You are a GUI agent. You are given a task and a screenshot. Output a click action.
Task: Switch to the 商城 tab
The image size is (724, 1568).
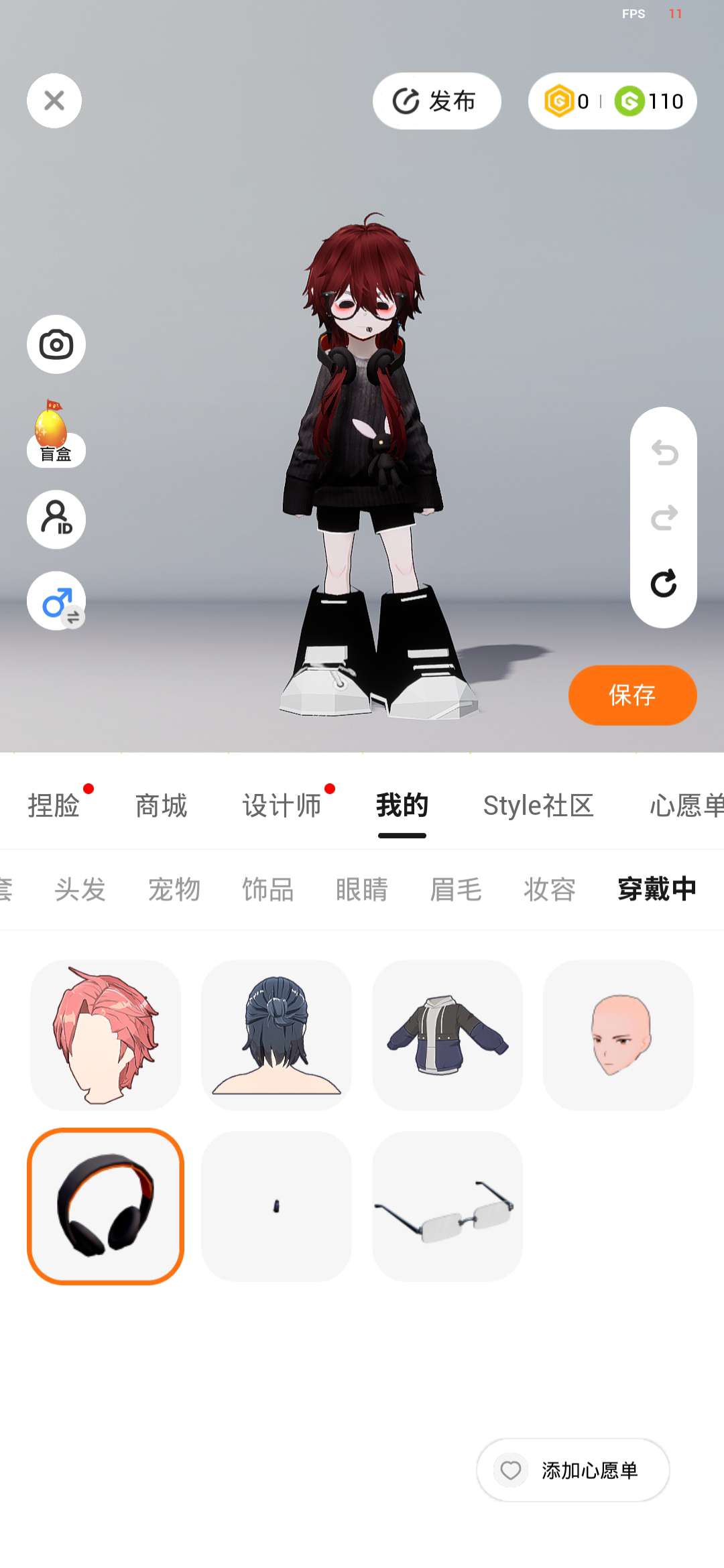pyautogui.click(x=161, y=805)
